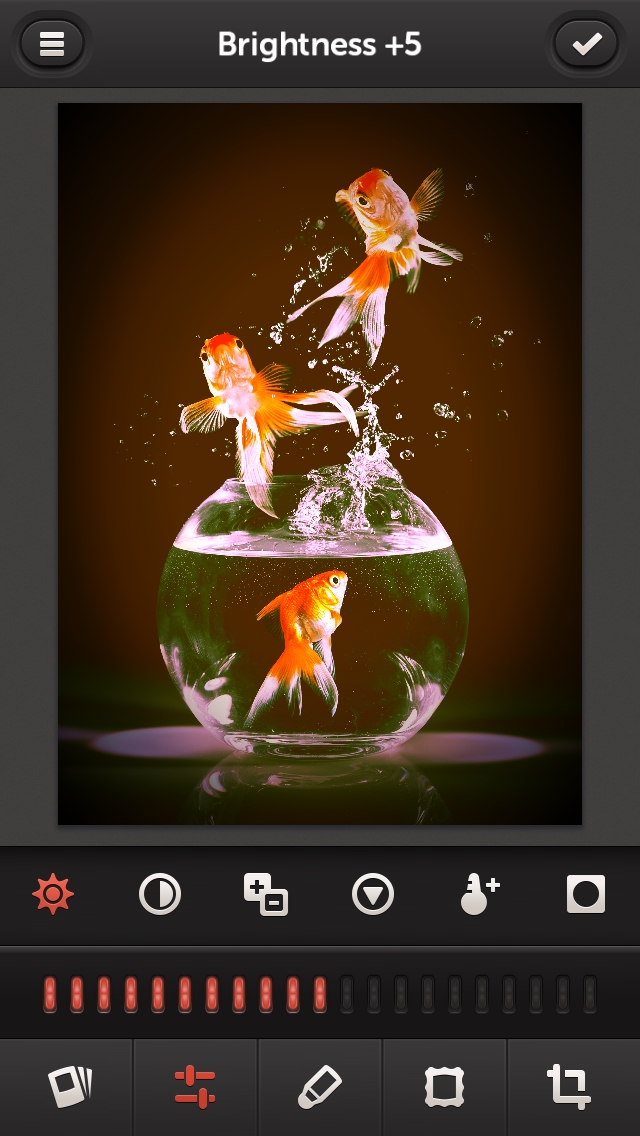Select the brightness sun adjustment
This screenshot has width=640, height=1136.
53,894
